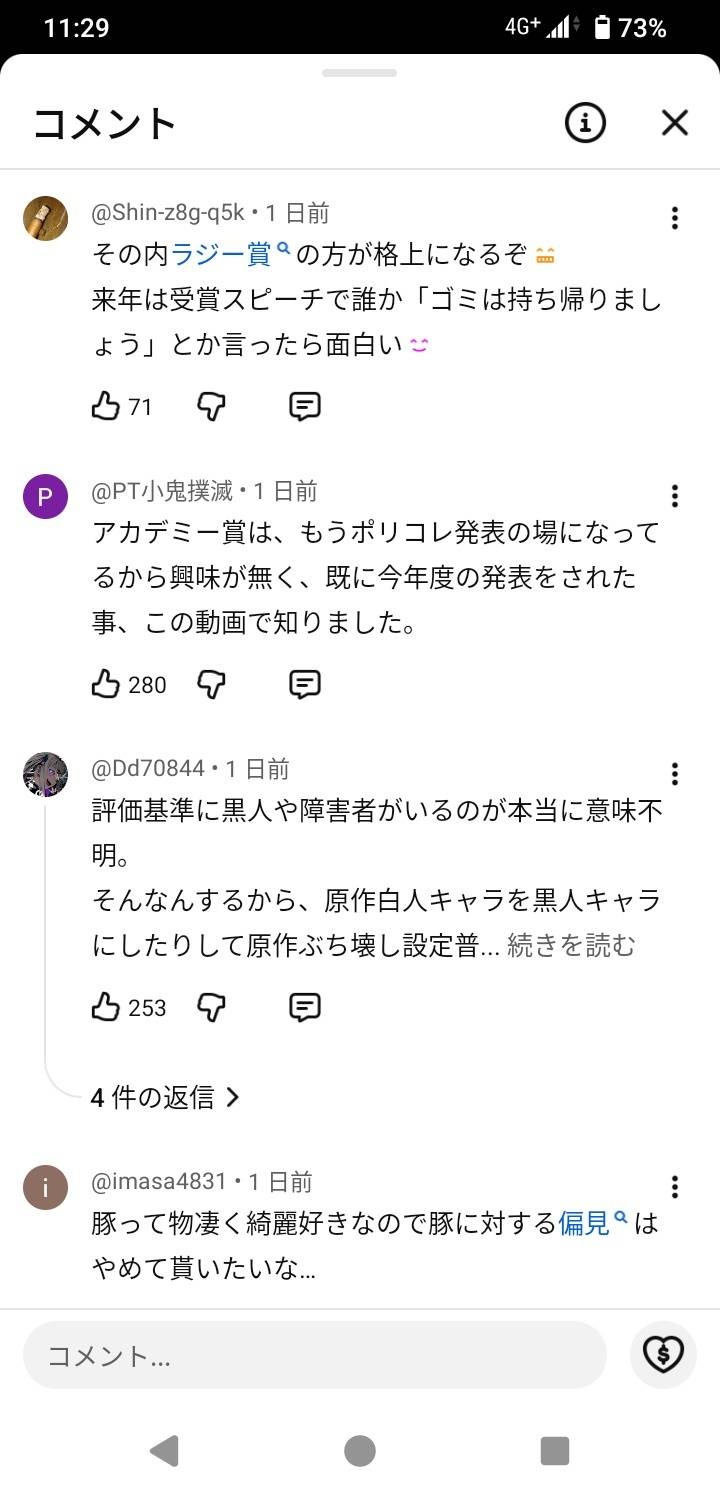
Task: Open overflow menu for @PT小鬼撲滅's comment
Action: coord(675,496)
